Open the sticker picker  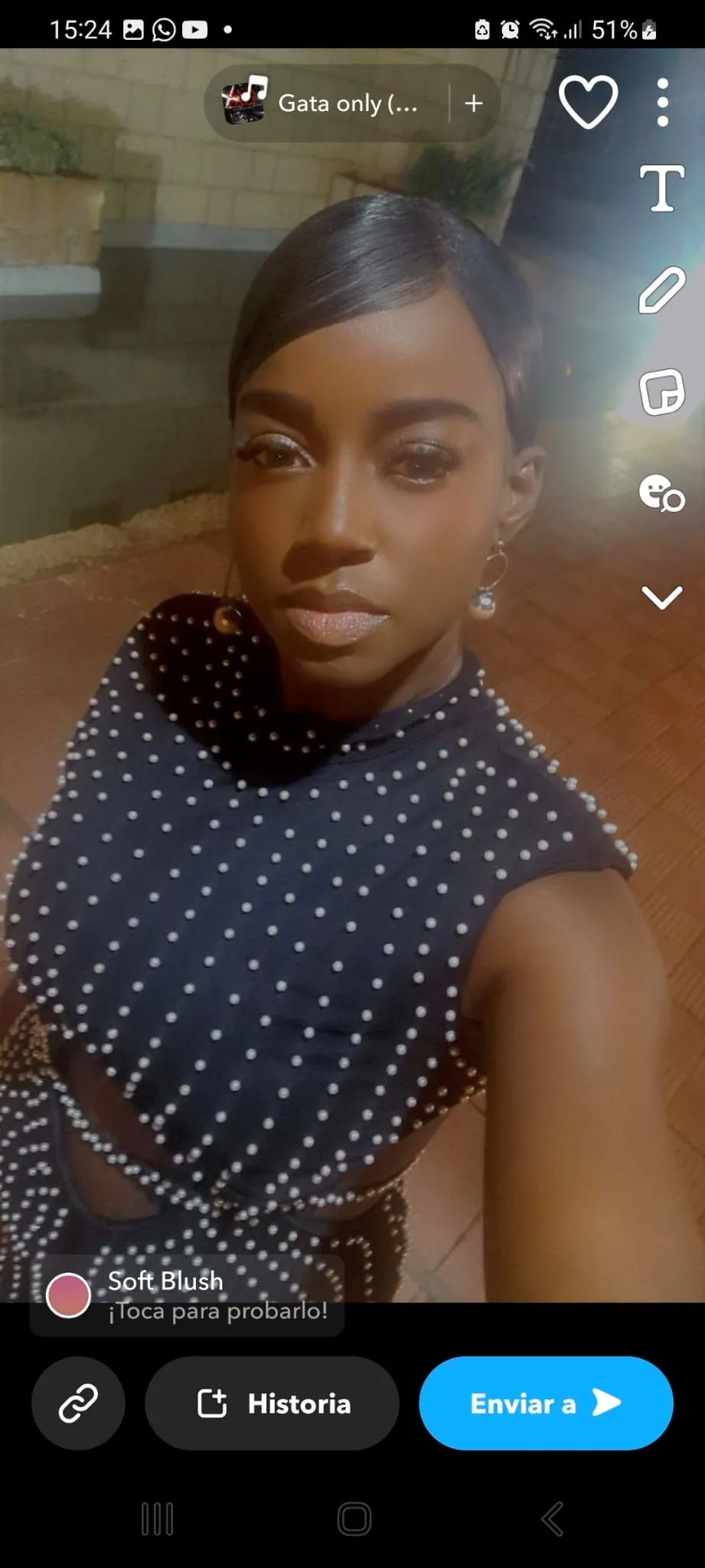click(661, 392)
